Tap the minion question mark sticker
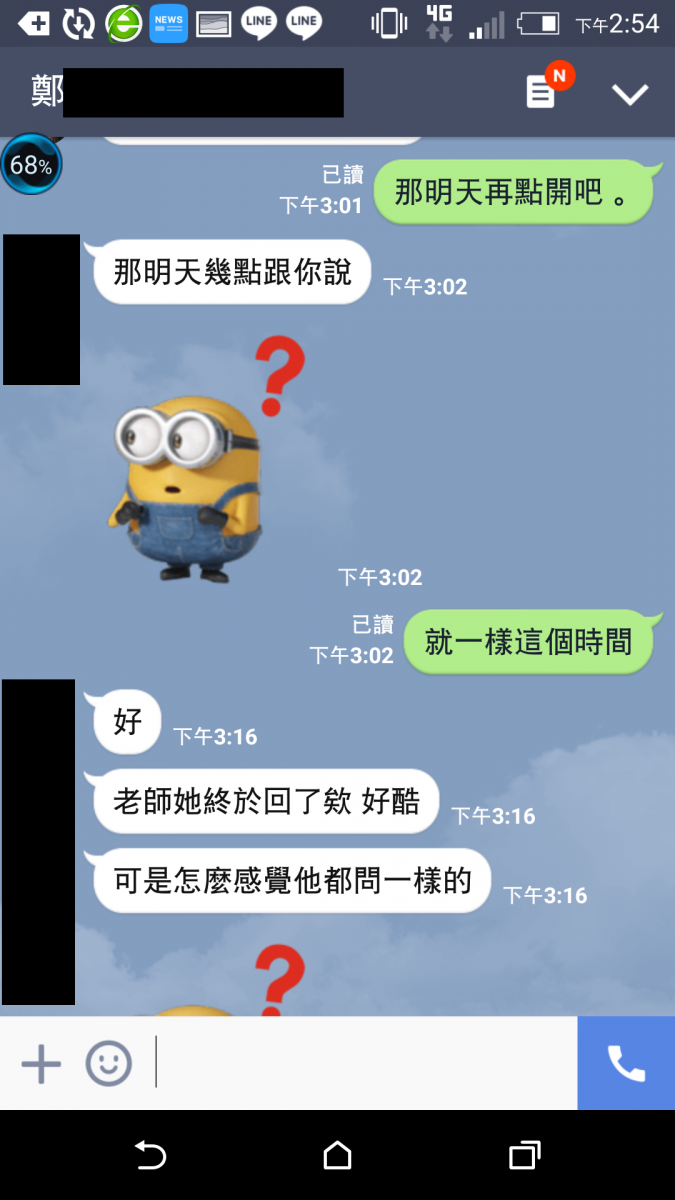Screen dimensions: 675x1200 point(207,459)
